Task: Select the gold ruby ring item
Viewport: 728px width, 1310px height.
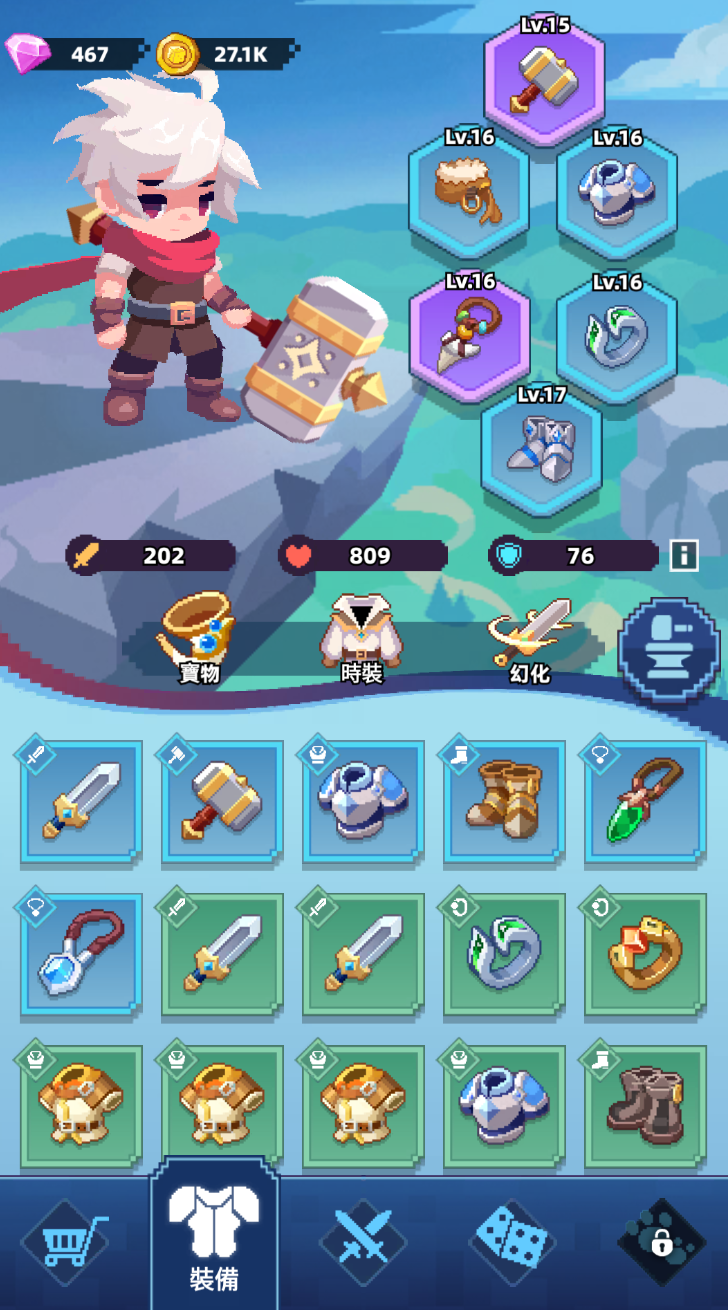Action: tap(645, 954)
